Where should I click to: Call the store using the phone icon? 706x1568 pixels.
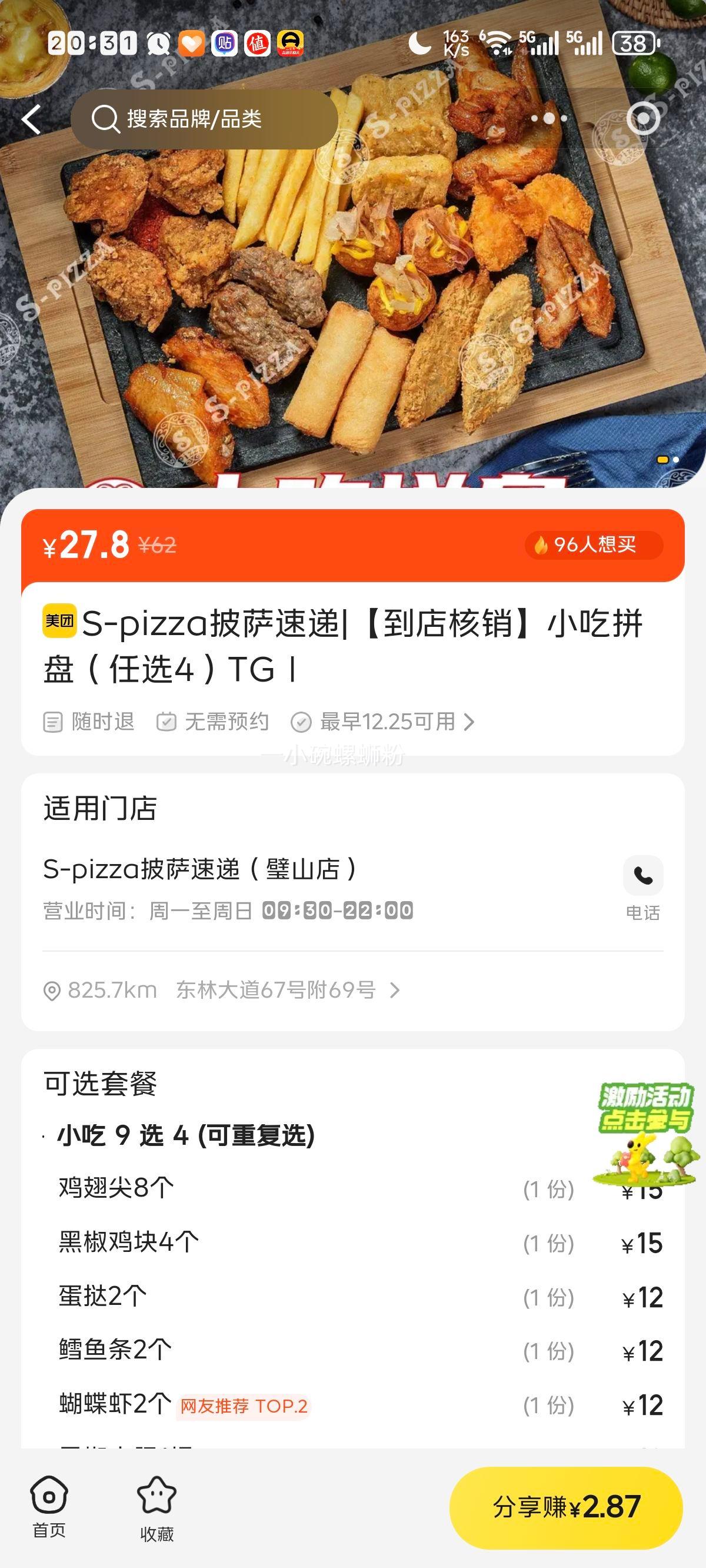tap(642, 877)
